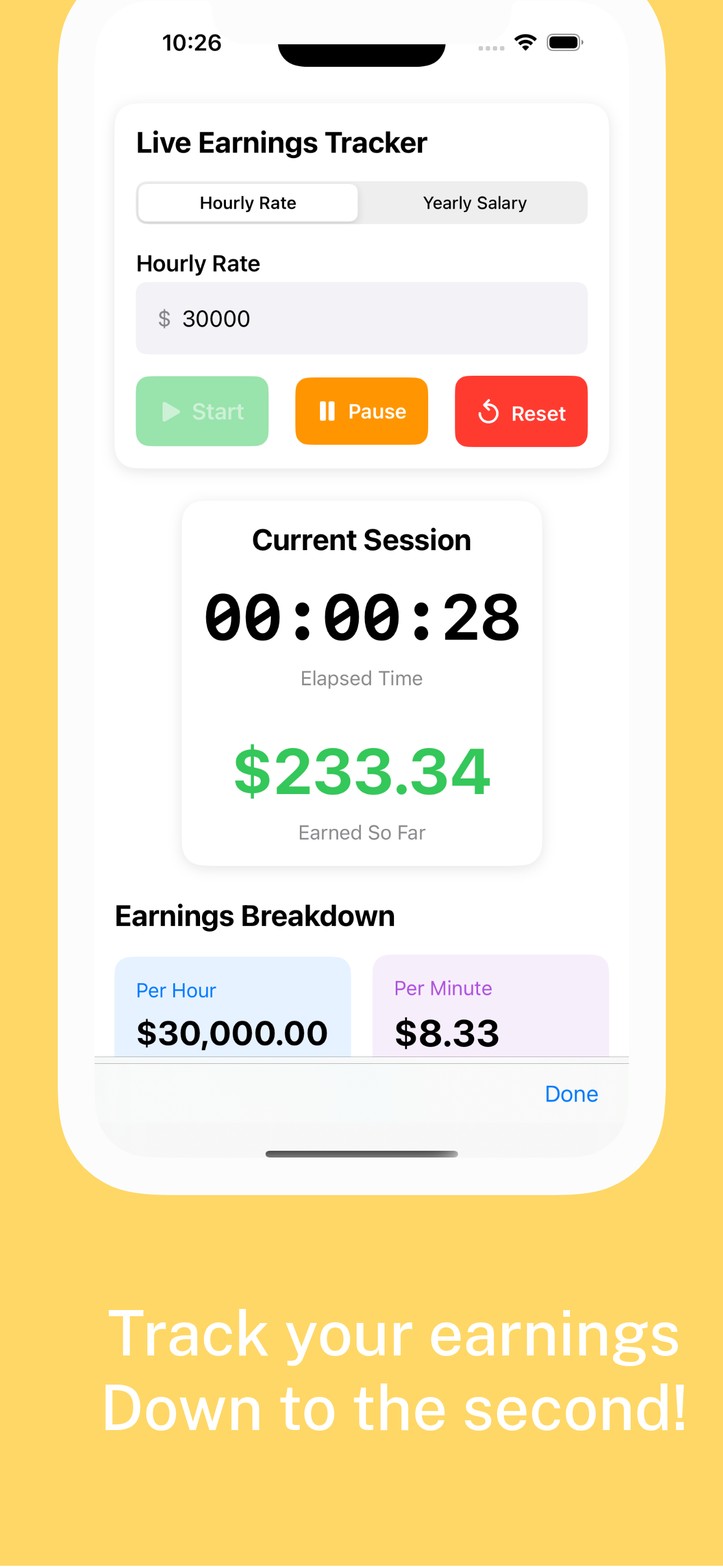
Task: Click the dollar sign in the rate field
Action: pos(163,318)
